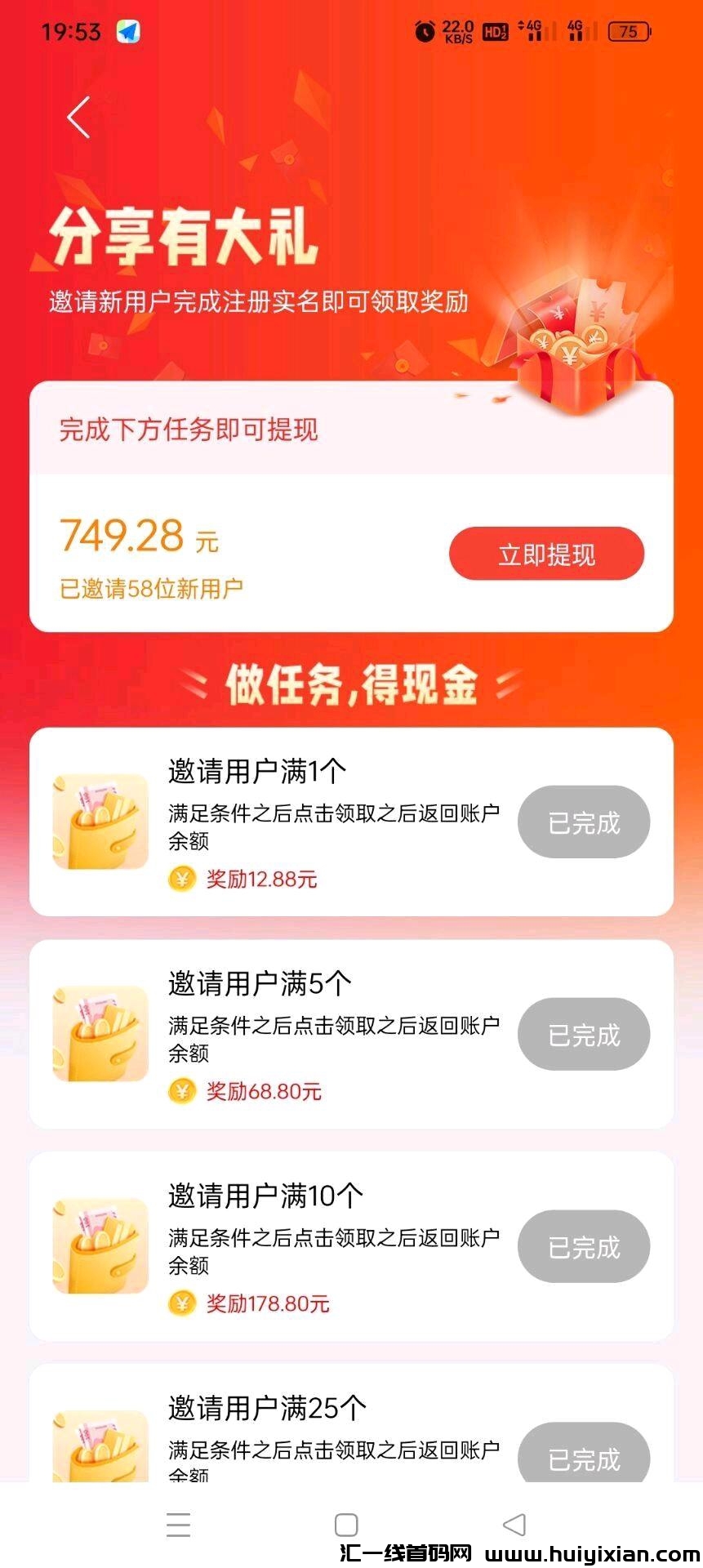Click 已完成 for the invite 10 users task
The width and height of the screenshot is (703, 1568).
click(x=583, y=1247)
